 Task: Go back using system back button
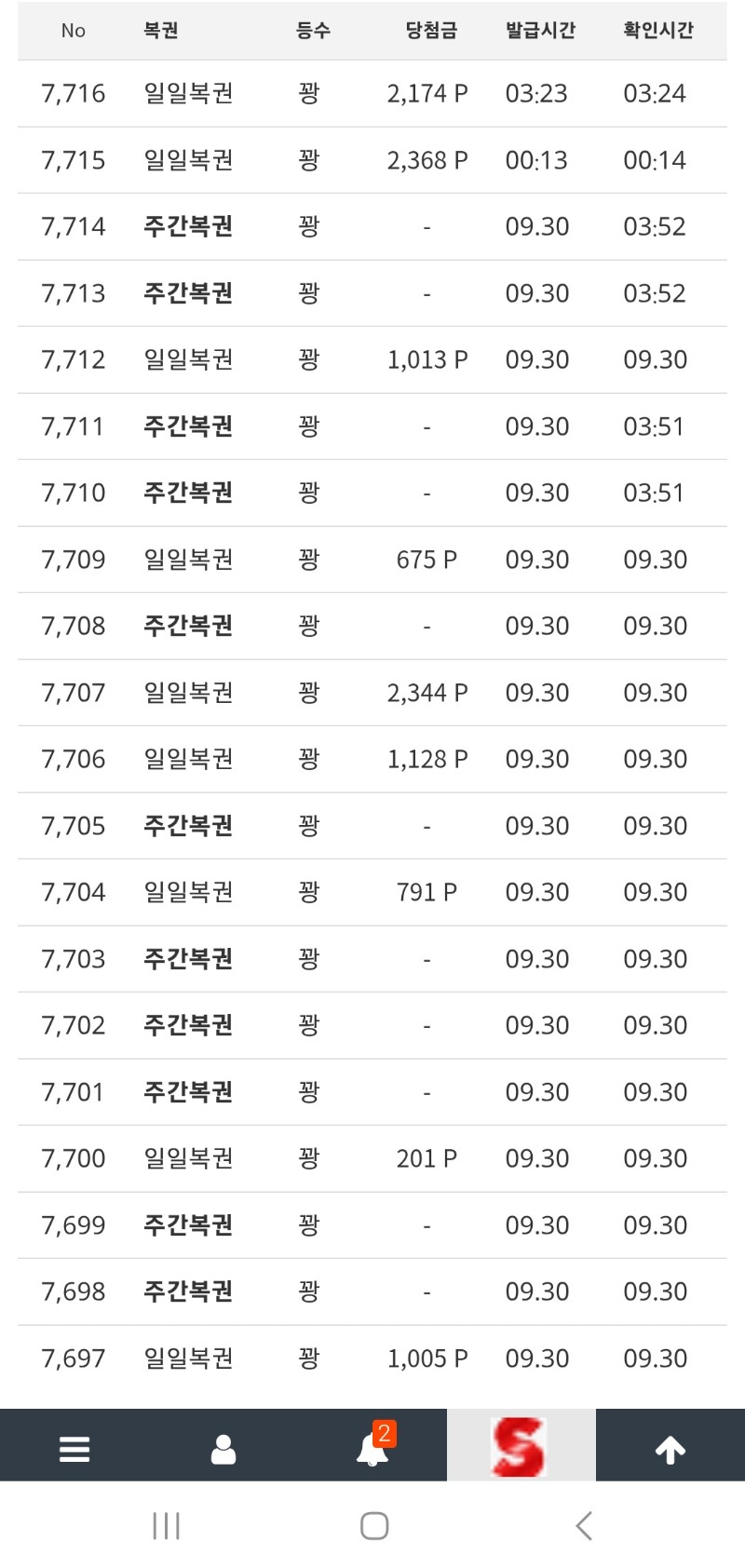(x=584, y=1526)
